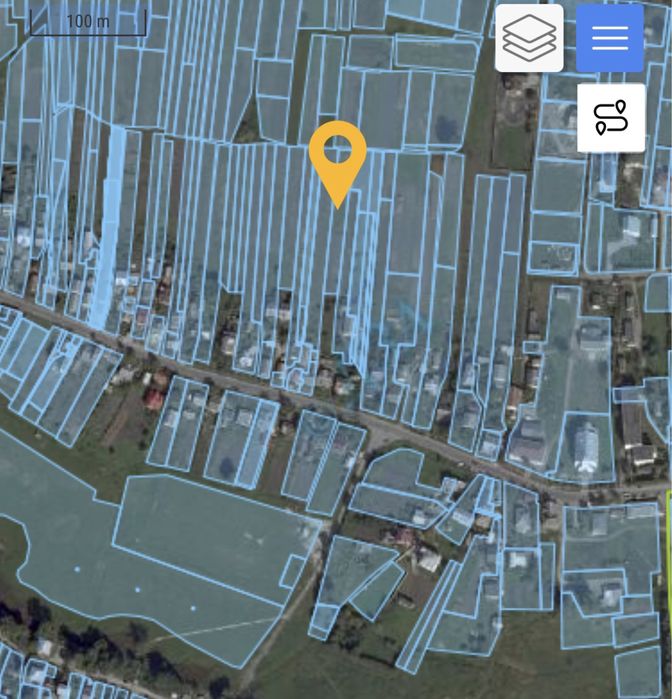Open the map layers selector
This screenshot has width=672, height=699.
[529, 38]
